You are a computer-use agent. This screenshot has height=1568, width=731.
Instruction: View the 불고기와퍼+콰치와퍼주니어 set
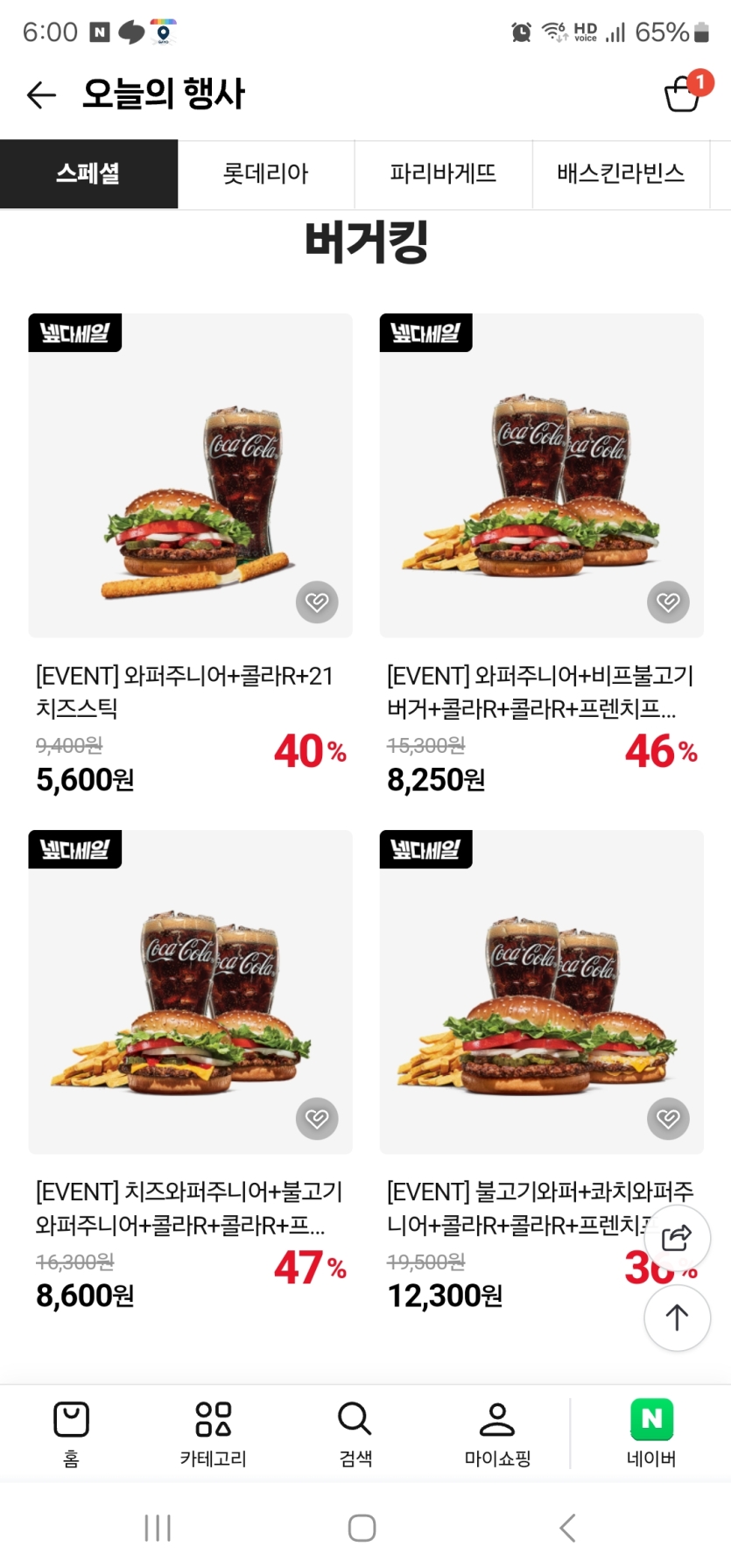pos(541,992)
